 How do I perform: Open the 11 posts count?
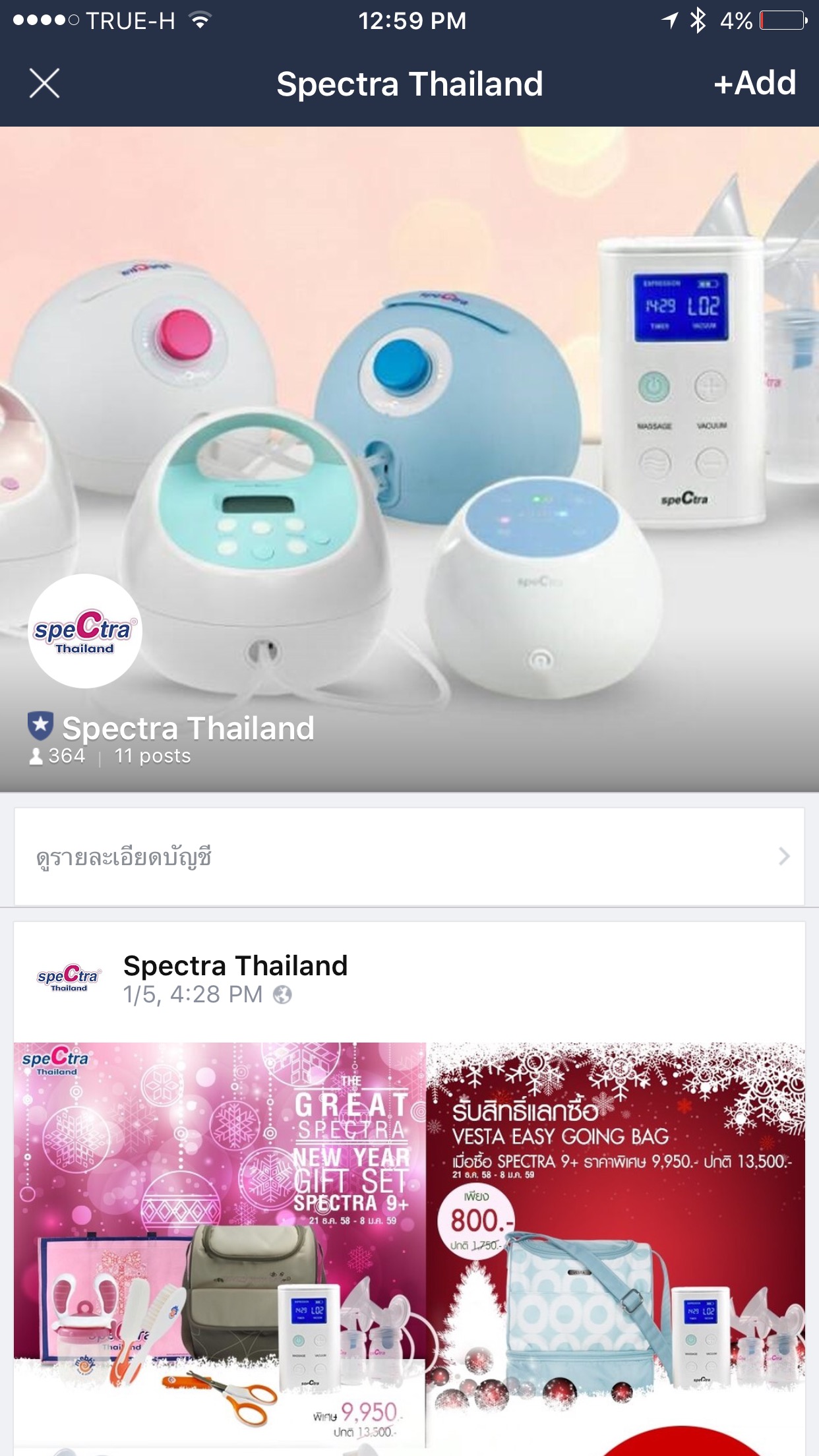[x=152, y=757]
